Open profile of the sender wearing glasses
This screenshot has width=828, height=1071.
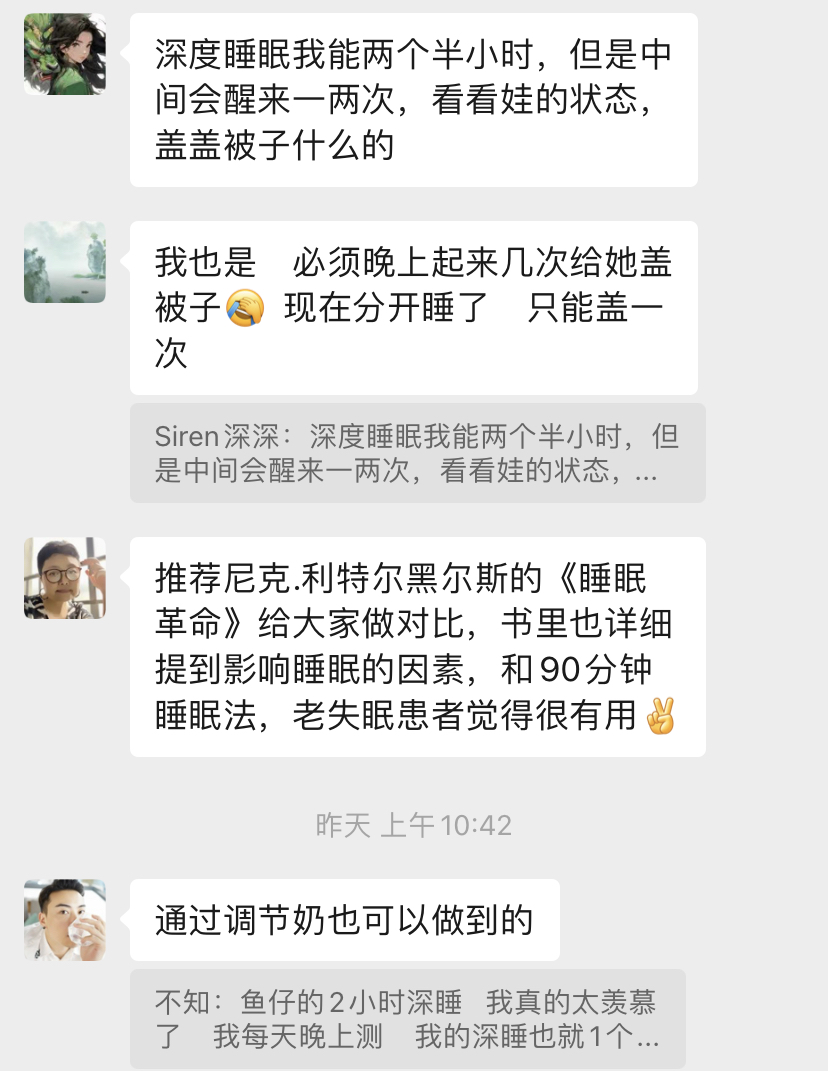pyautogui.click(x=65, y=578)
